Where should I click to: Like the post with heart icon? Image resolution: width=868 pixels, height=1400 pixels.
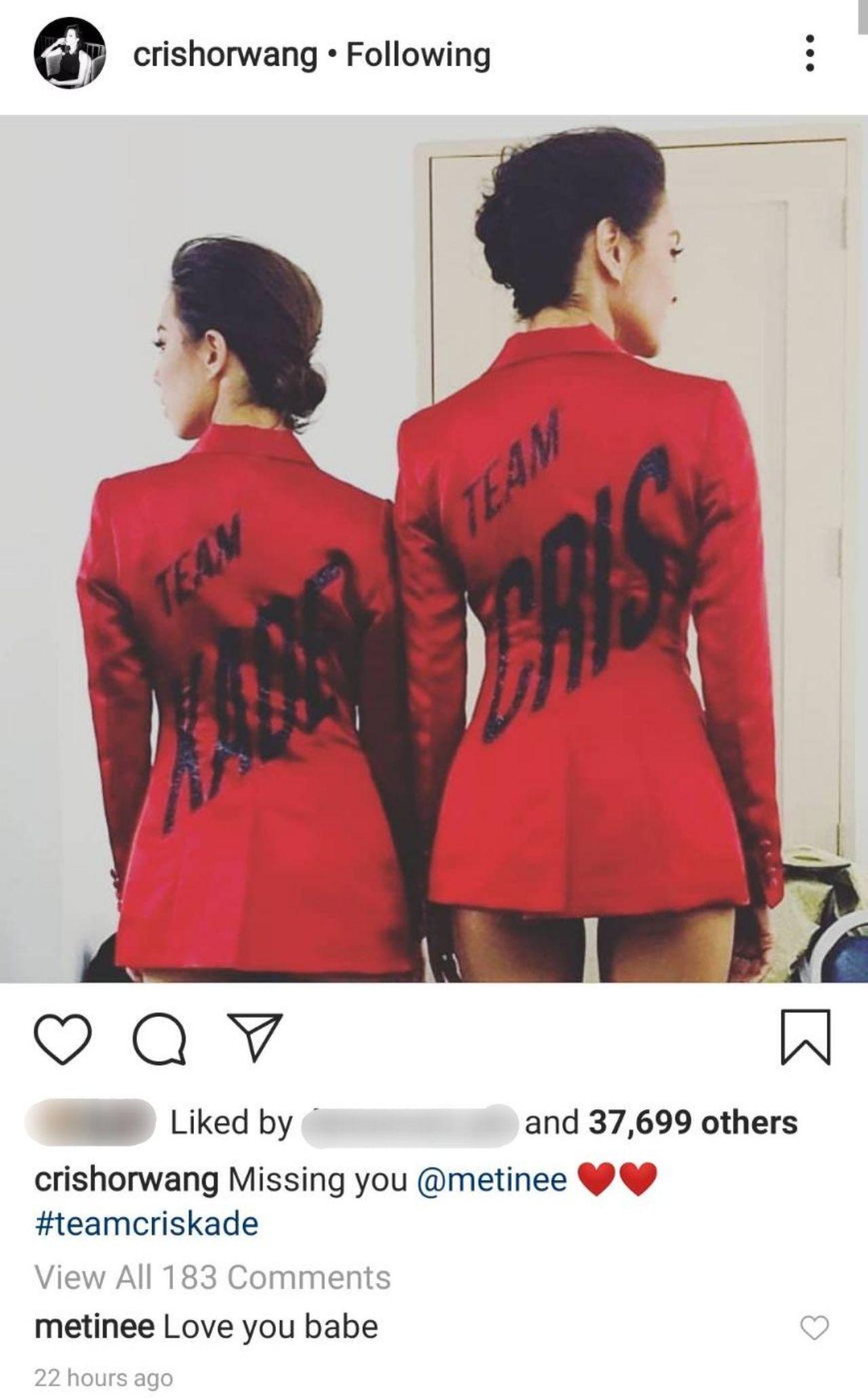click(x=62, y=1039)
